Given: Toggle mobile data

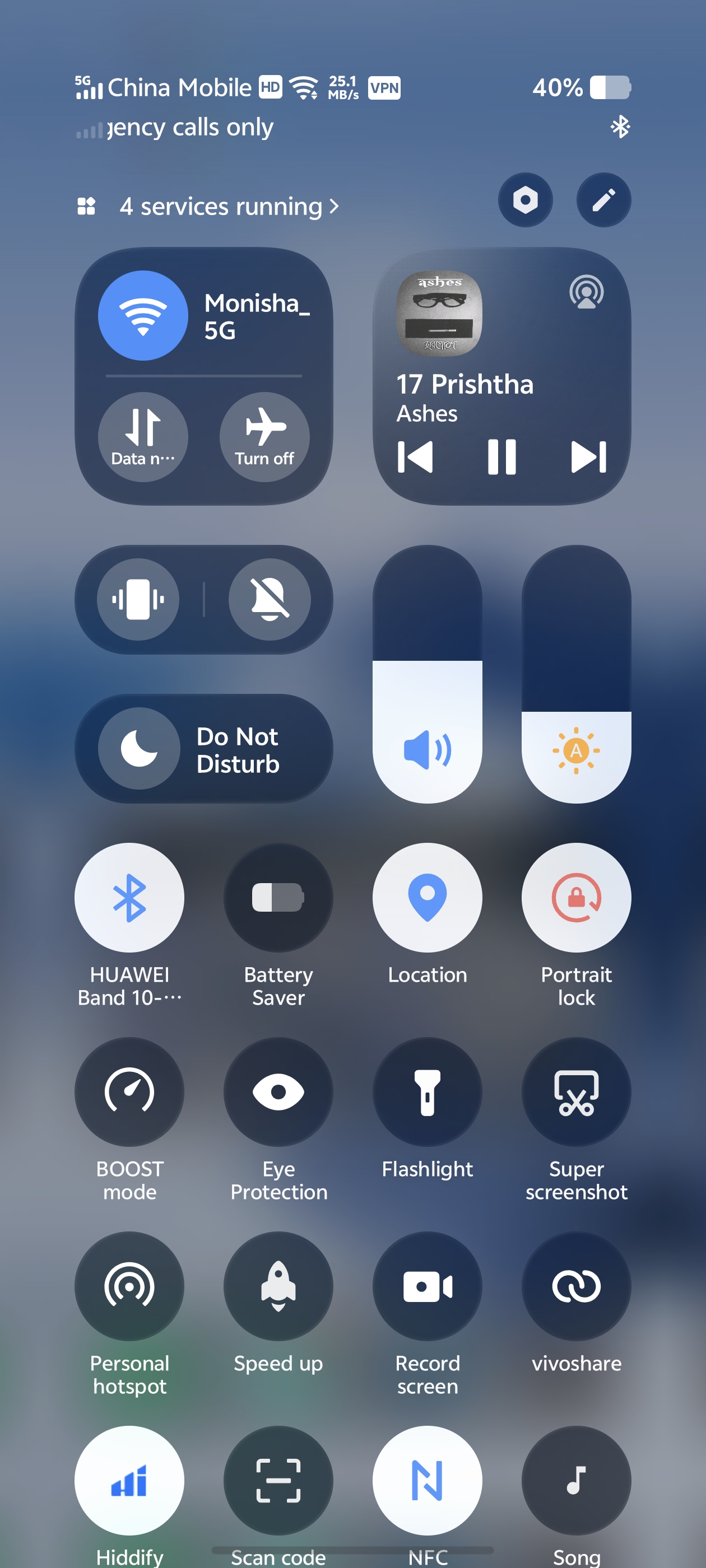Looking at the screenshot, I should (143, 436).
